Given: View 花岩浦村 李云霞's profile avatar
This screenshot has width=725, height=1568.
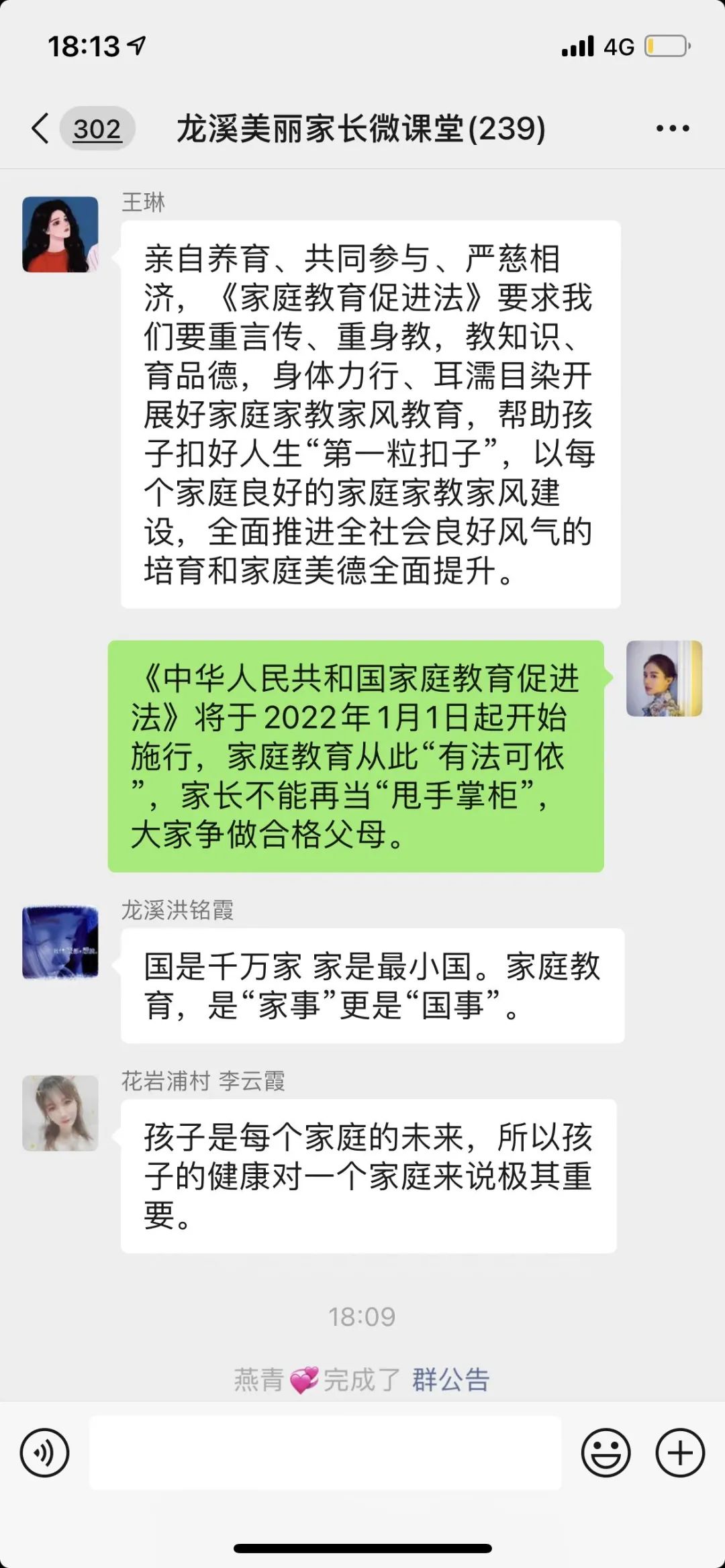Looking at the screenshot, I should click(60, 1113).
